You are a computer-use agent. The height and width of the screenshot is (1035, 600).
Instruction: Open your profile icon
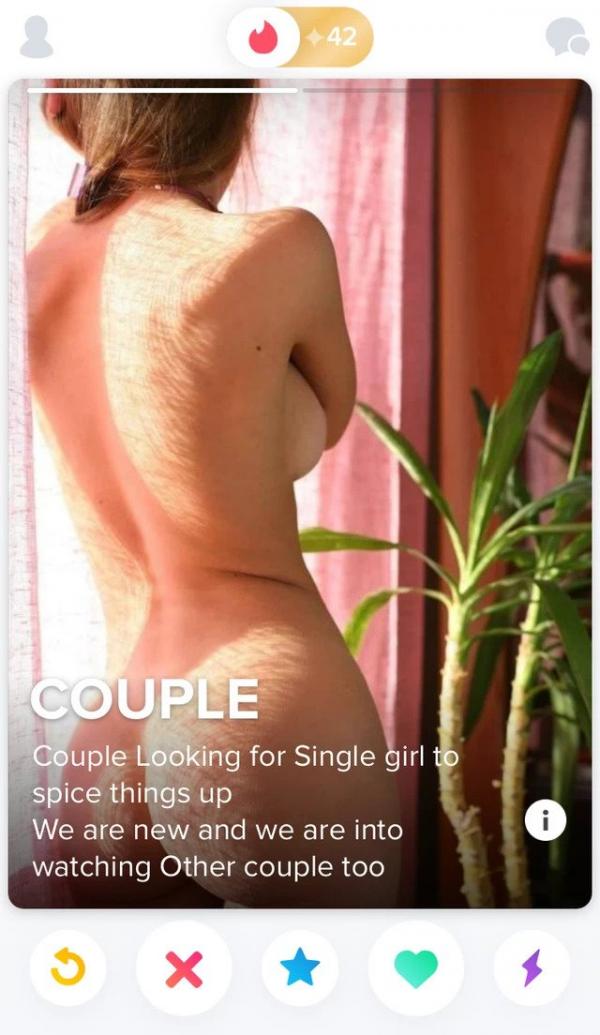(x=36, y=38)
